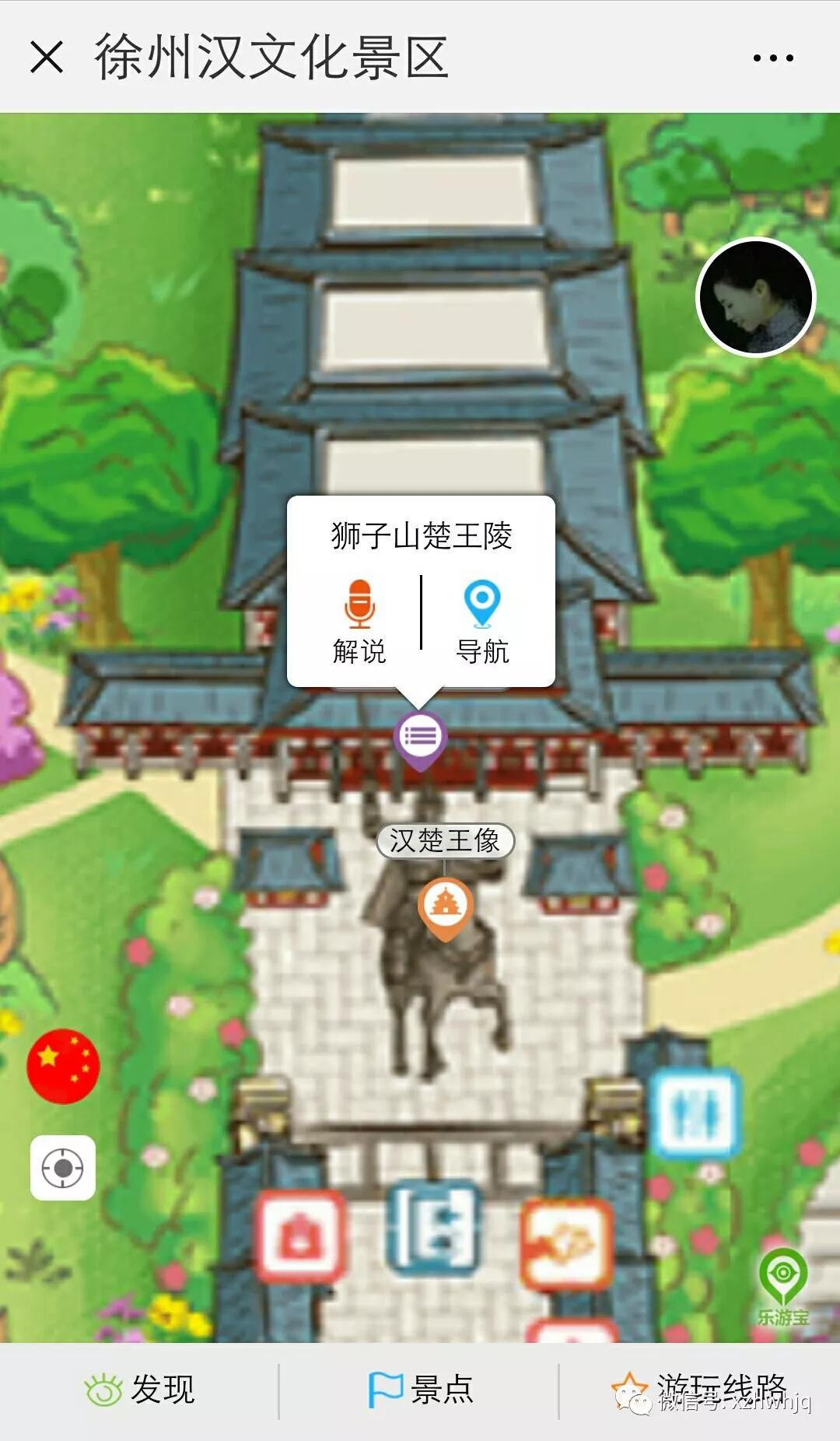840x1441 pixels.
Task: Close the 徐州汉文化景区 page
Action: pyautogui.click(x=47, y=58)
